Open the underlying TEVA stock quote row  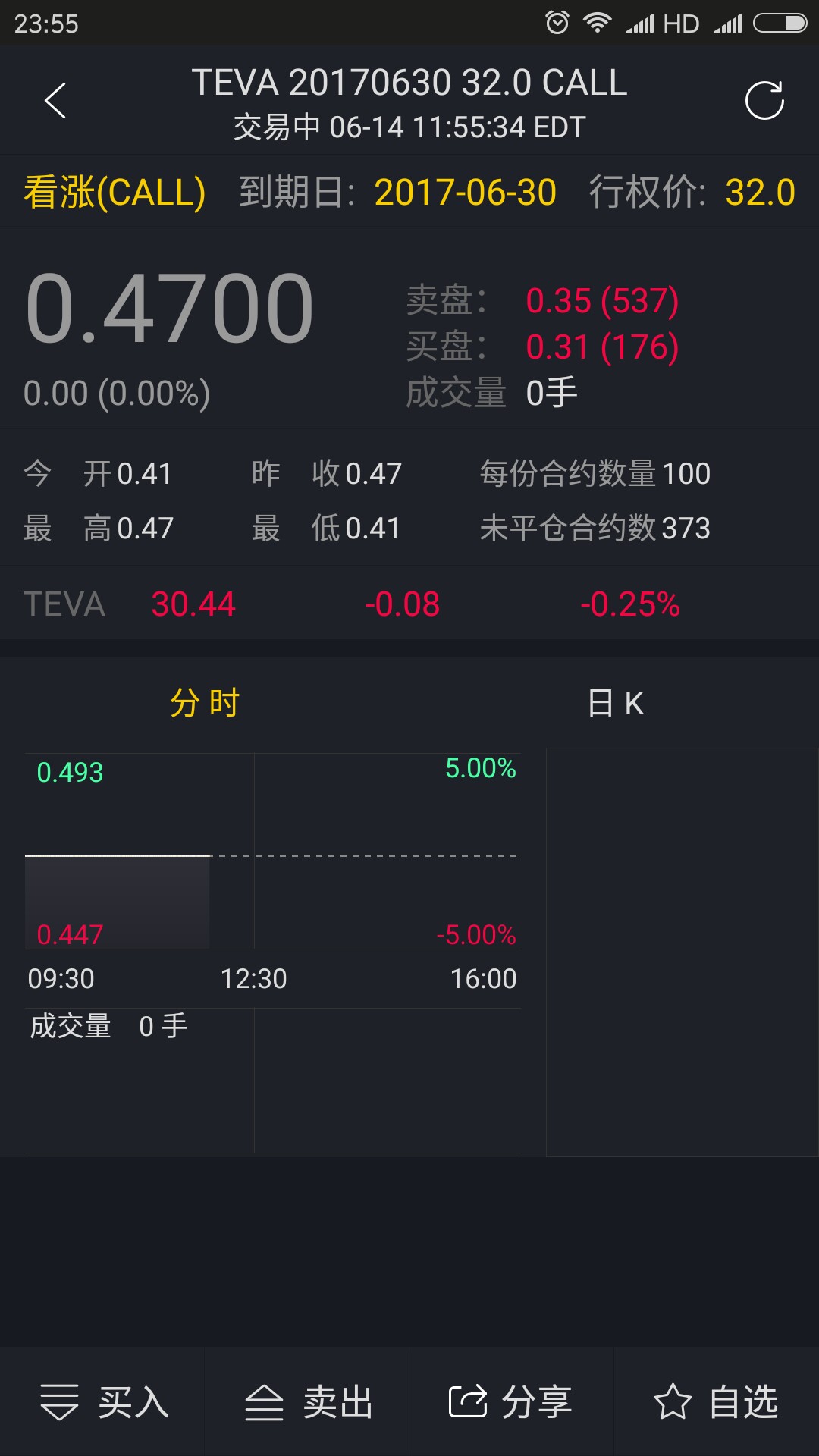coord(409,604)
